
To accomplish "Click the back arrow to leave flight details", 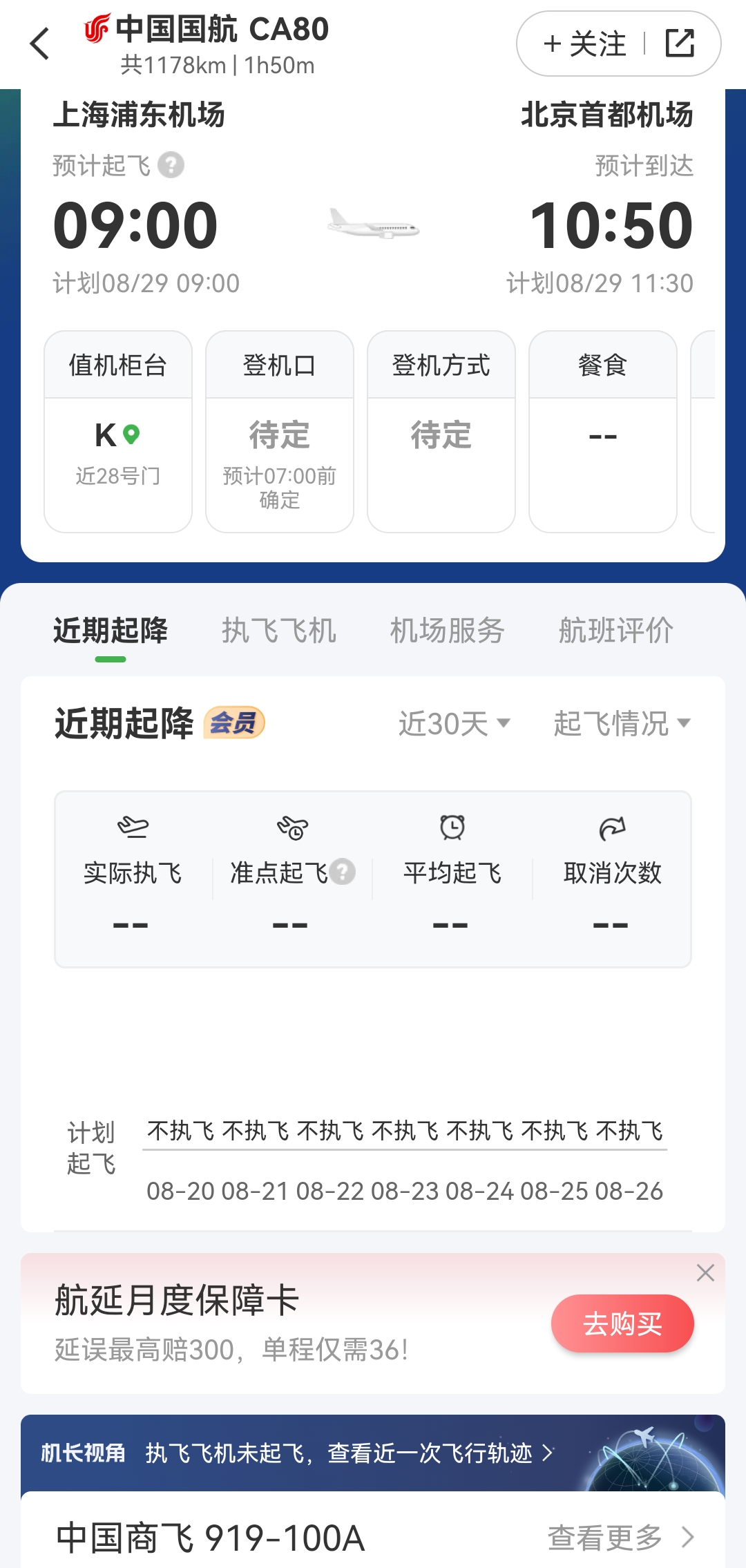I will tap(39, 44).
